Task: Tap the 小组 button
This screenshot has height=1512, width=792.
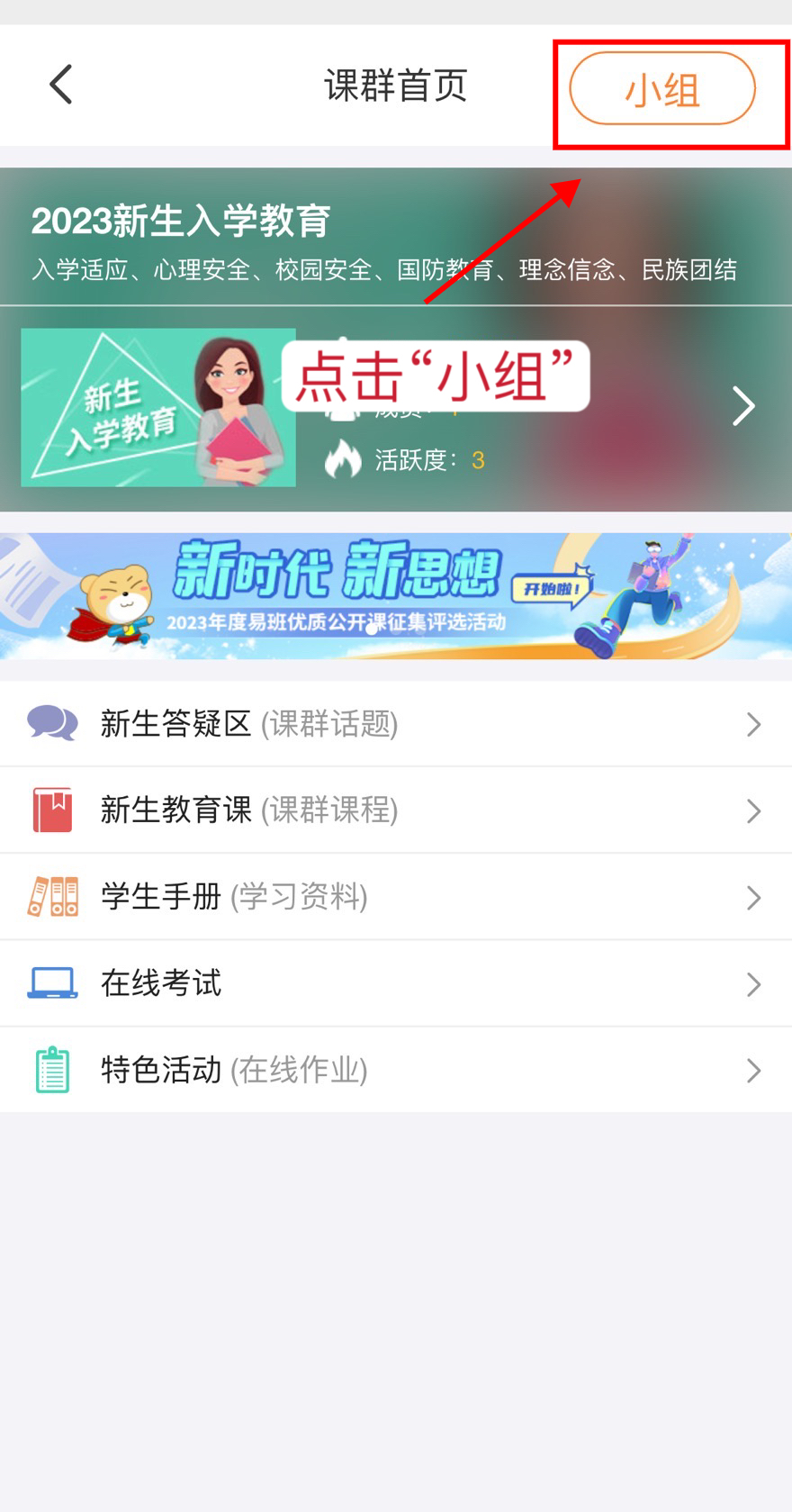Action: pos(662,89)
